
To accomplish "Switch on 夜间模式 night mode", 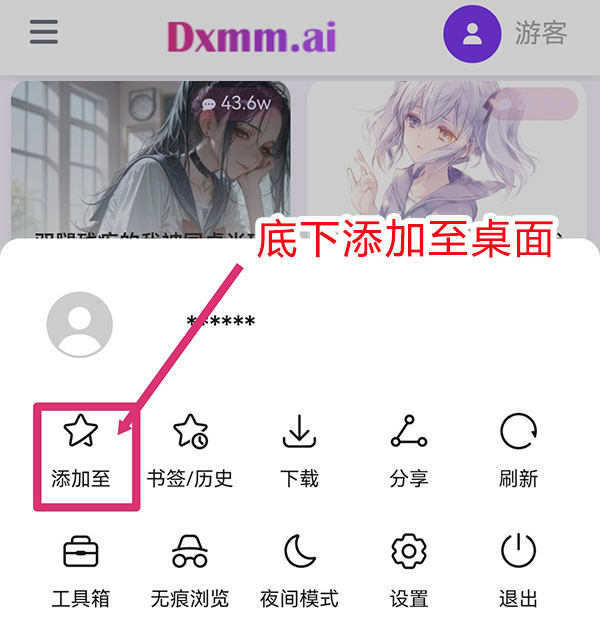I will [298, 552].
